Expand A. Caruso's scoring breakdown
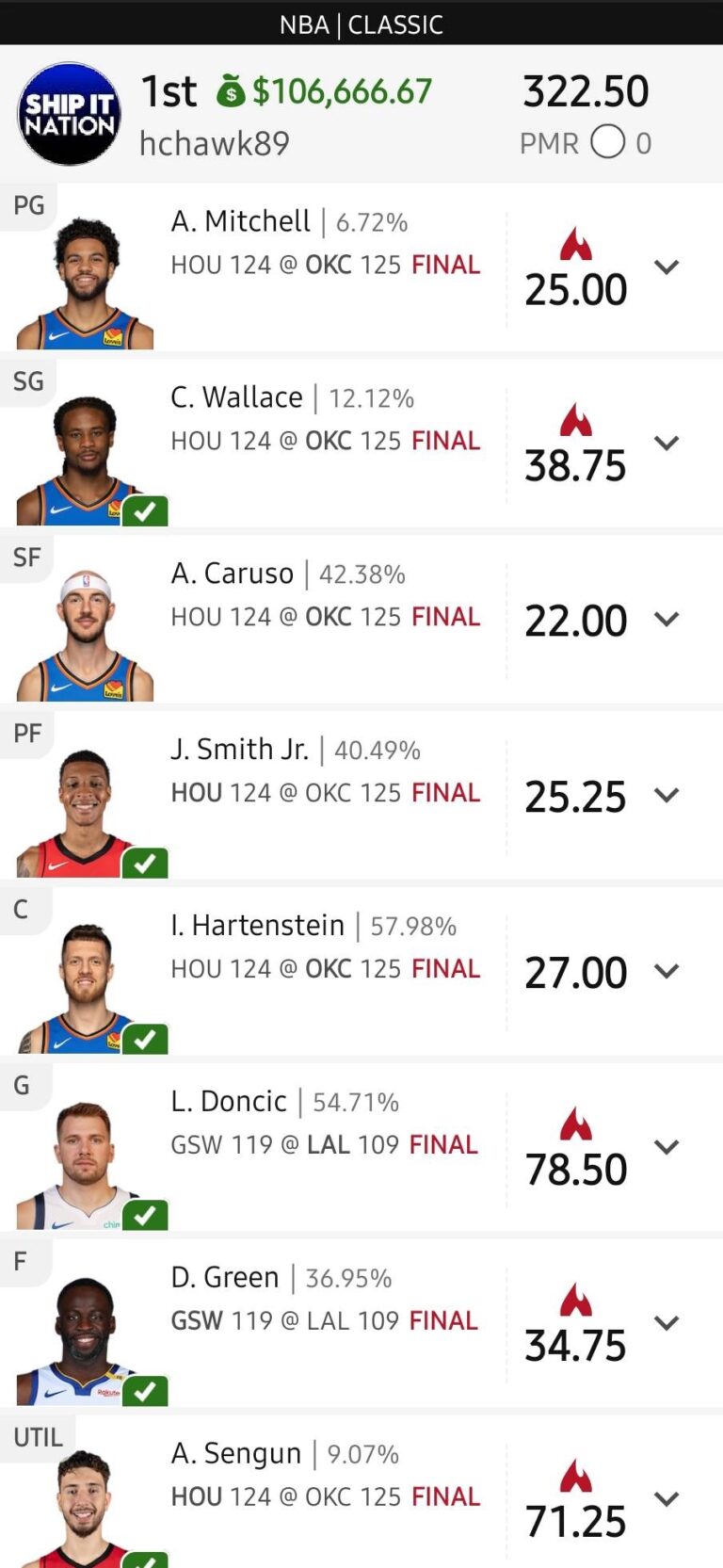The width and height of the screenshot is (723, 1568). tap(667, 620)
